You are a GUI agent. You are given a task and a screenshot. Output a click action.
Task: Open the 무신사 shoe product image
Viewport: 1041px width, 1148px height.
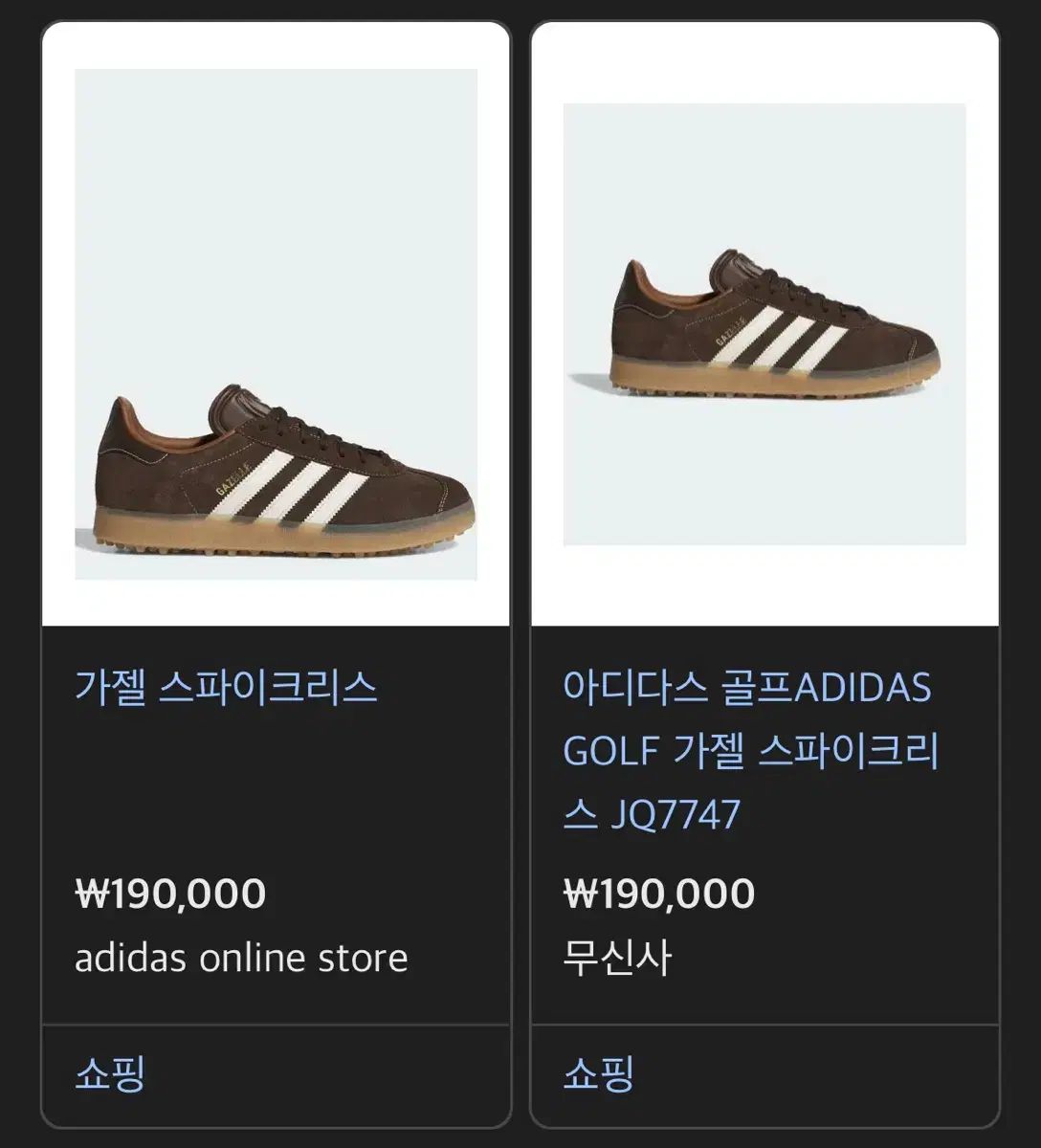764,324
